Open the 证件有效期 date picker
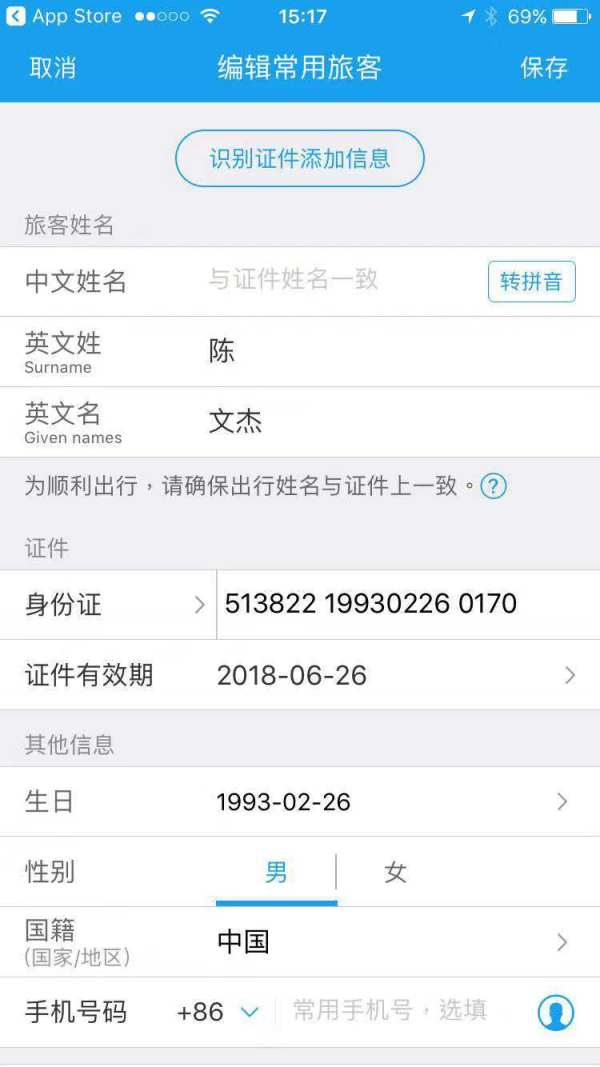The image size is (600, 1067). (390, 675)
